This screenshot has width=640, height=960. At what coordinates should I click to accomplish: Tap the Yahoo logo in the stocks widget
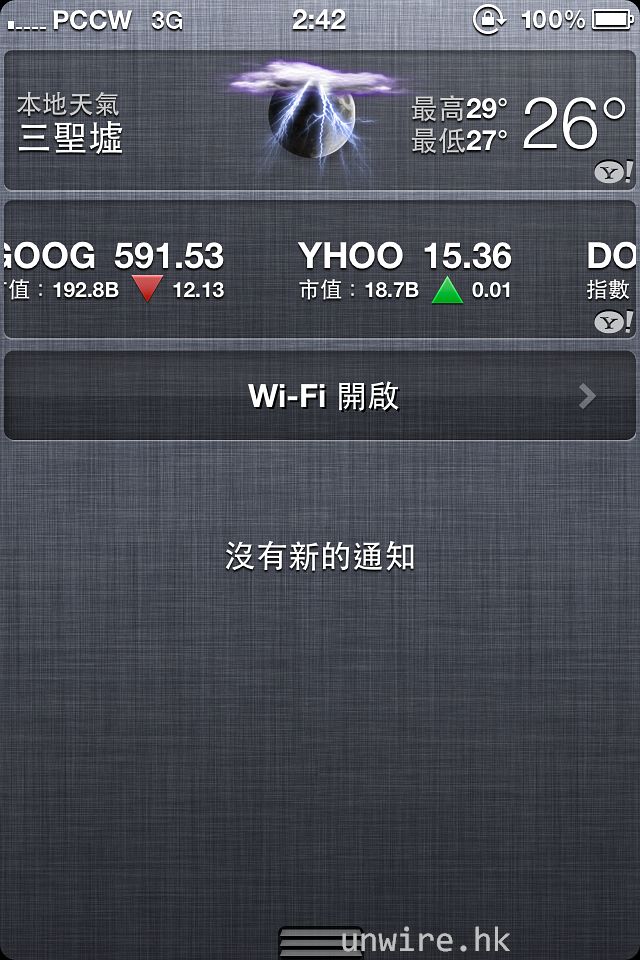(x=612, y=322)
